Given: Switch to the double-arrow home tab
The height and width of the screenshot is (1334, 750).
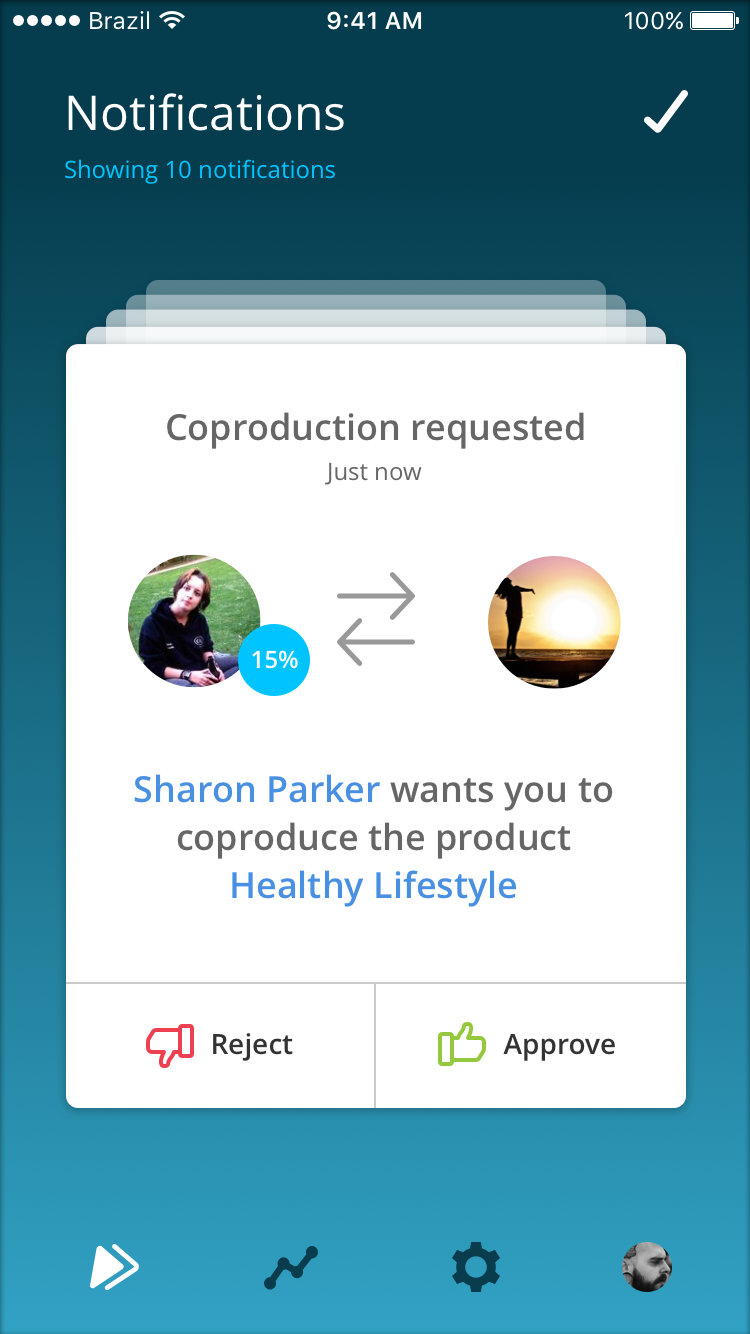Looking at the screenshot, I should point(114,1268).
